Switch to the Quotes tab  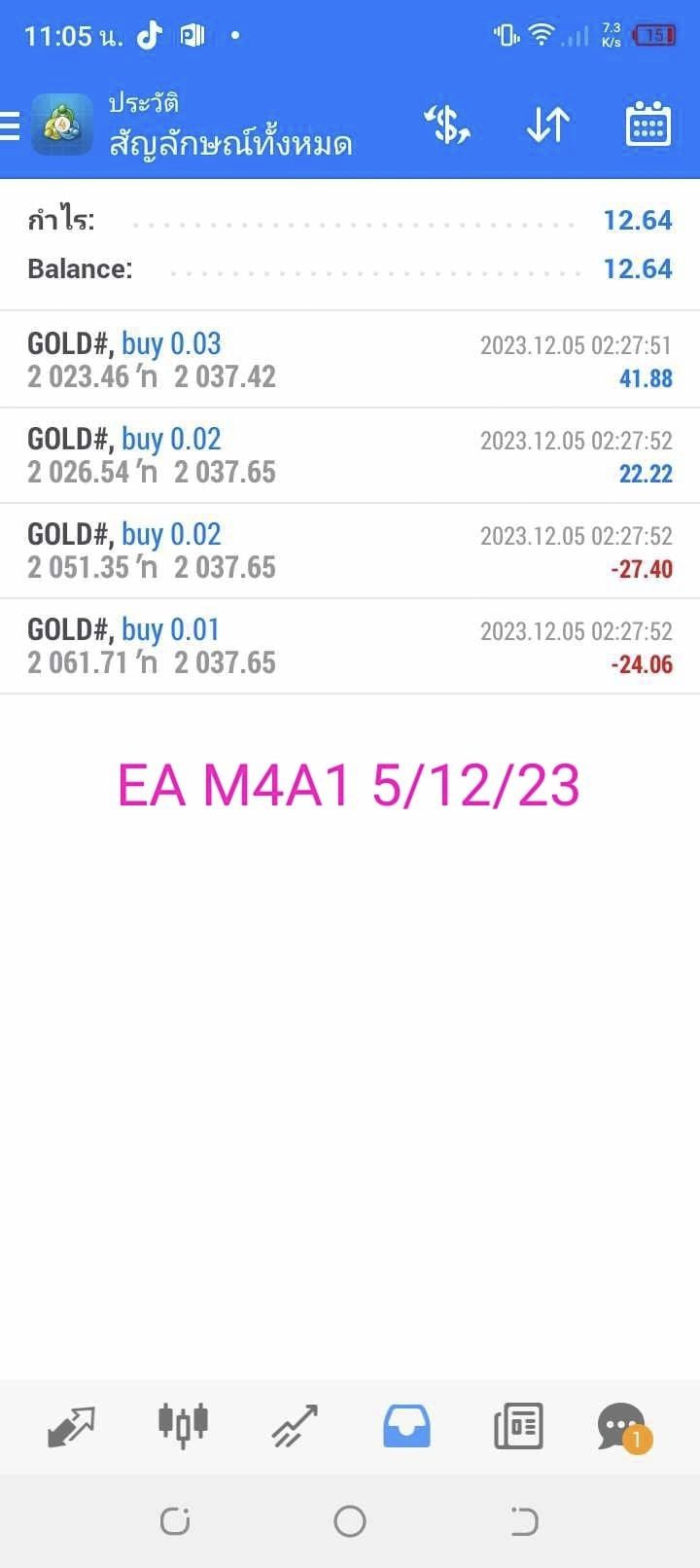[71, 1426]
